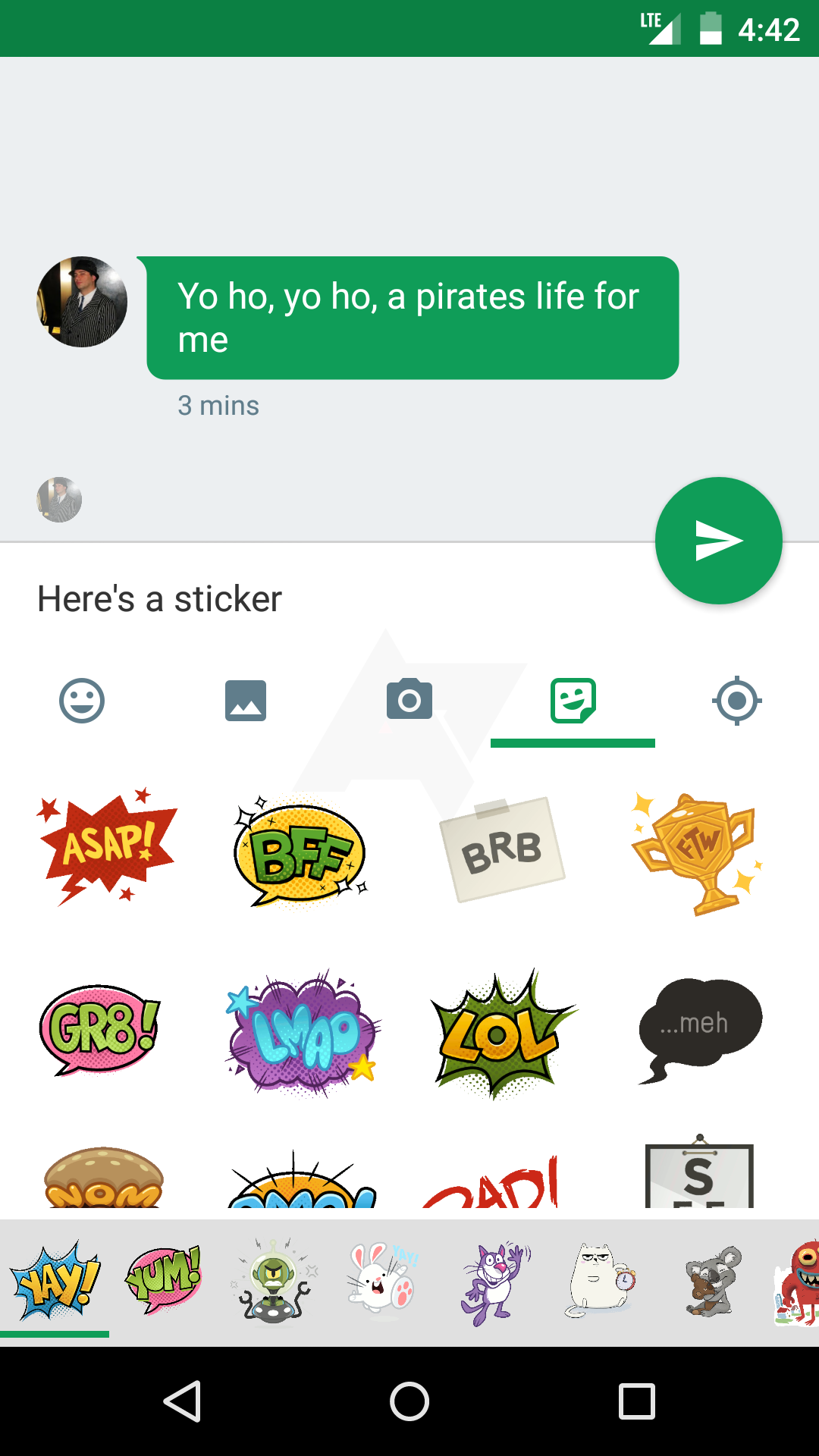
Task: Go back using the navigation bar
Action: pos(182,1401)
